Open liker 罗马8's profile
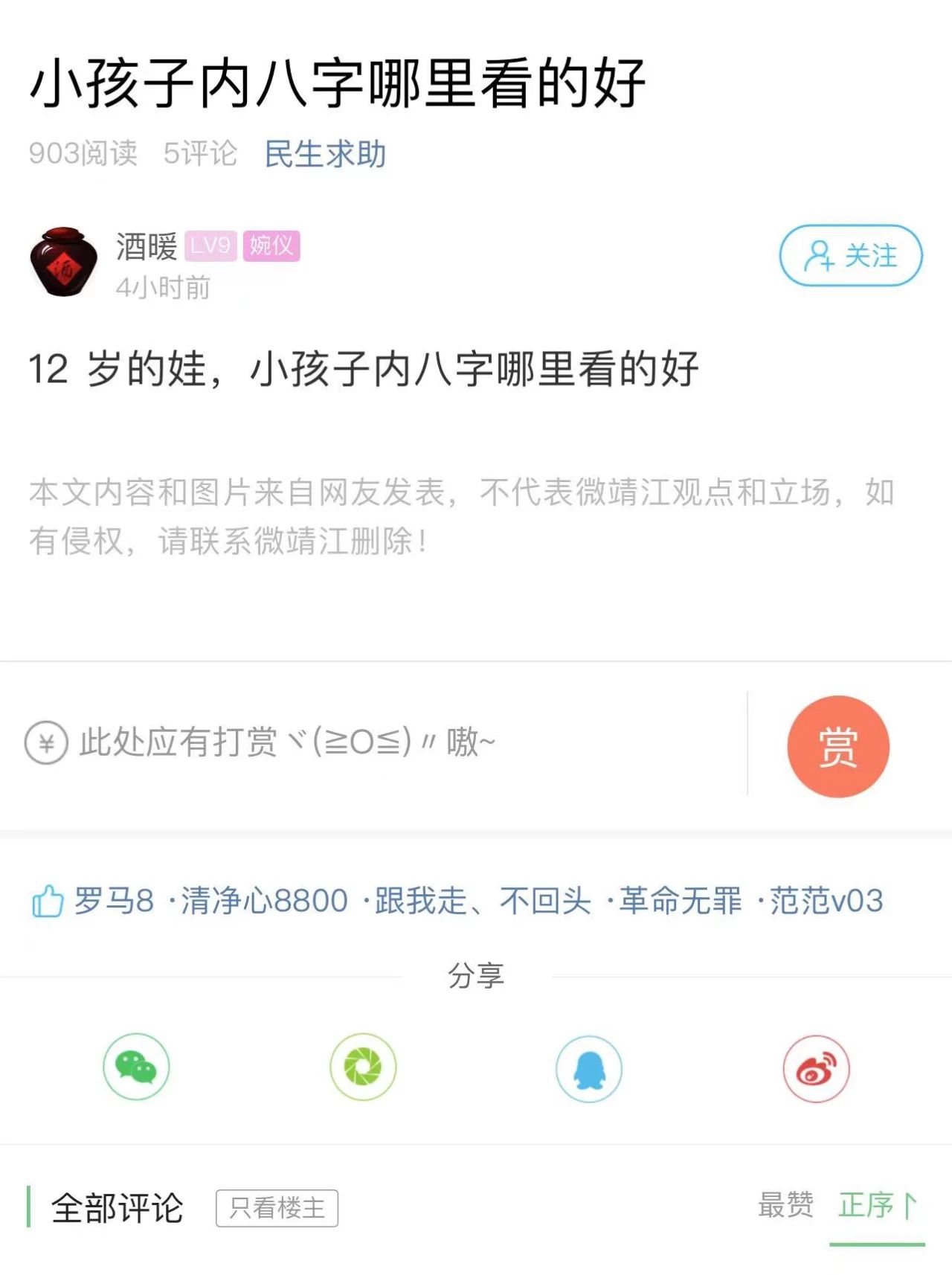Screen dimensions: 952x1275 (x=114, y=901)
